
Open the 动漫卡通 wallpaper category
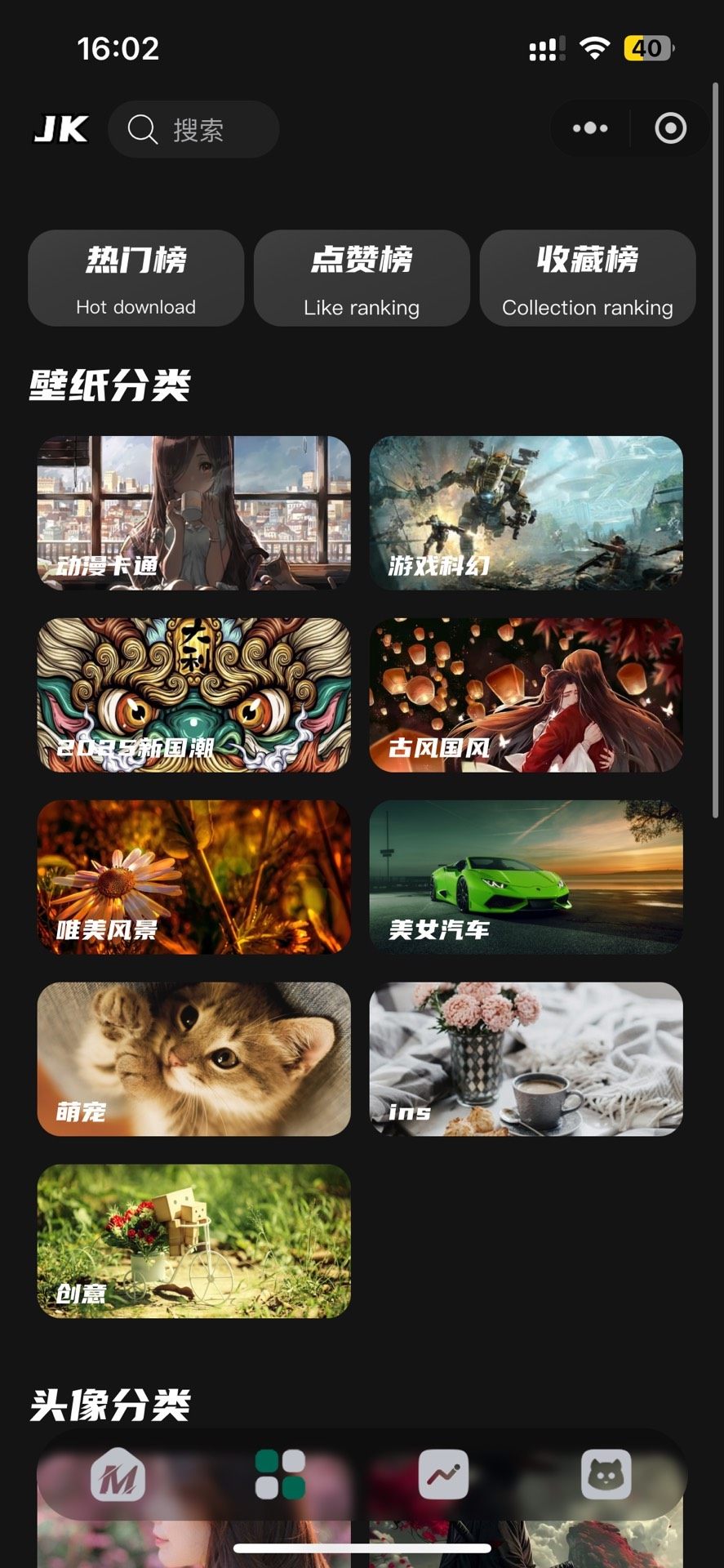point(194,512)
